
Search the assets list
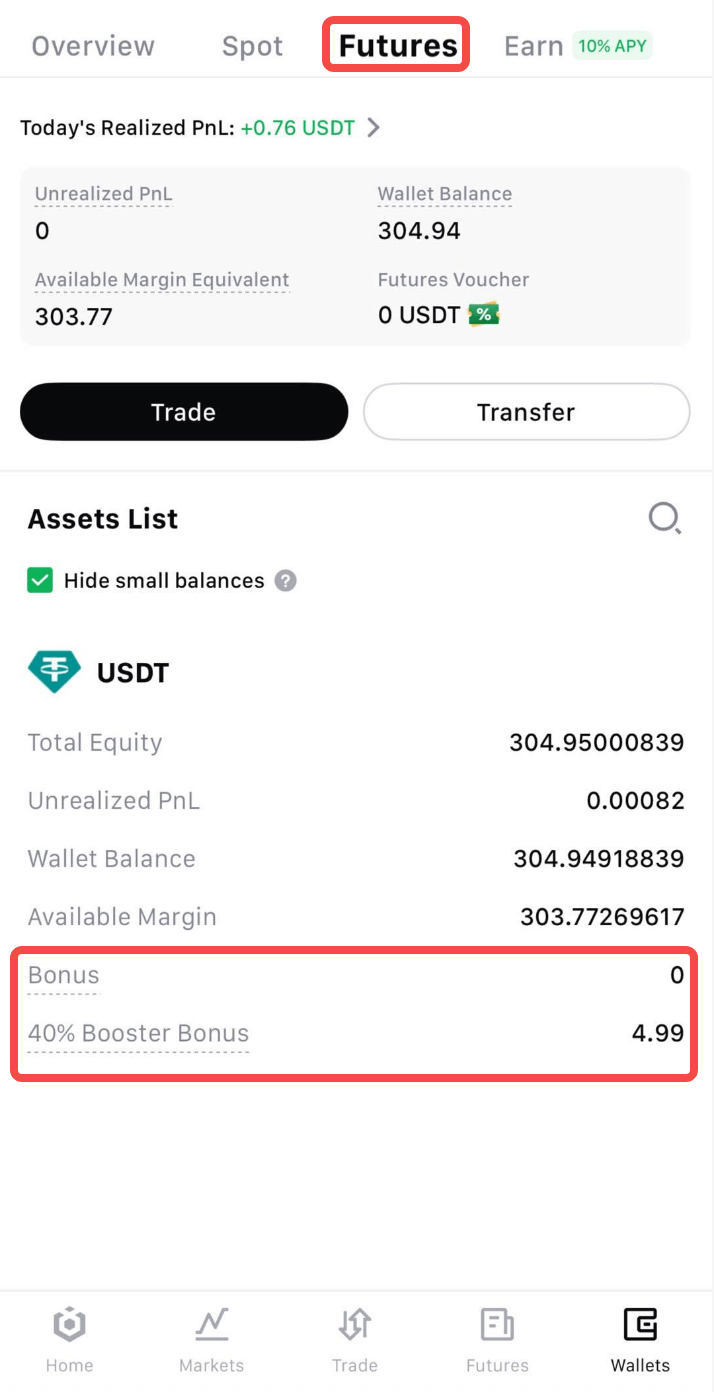pyautogui.click(x=664, y=519)
